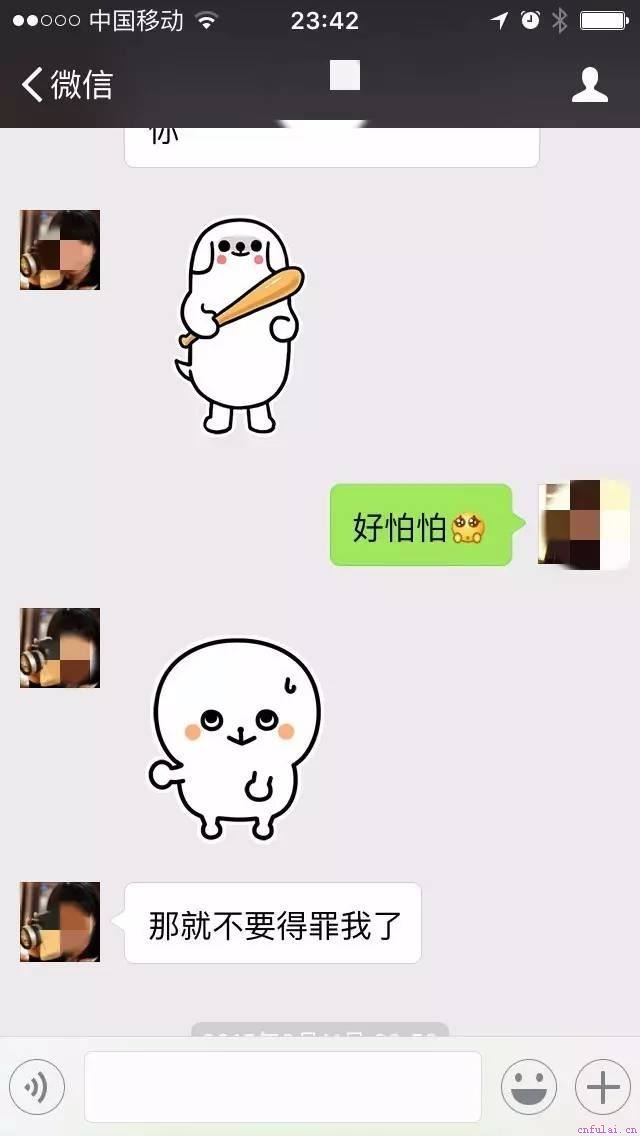Viewport: 640px width, 1136px height.
Task: Focus the message text field
Action: tap(283, 1087)
